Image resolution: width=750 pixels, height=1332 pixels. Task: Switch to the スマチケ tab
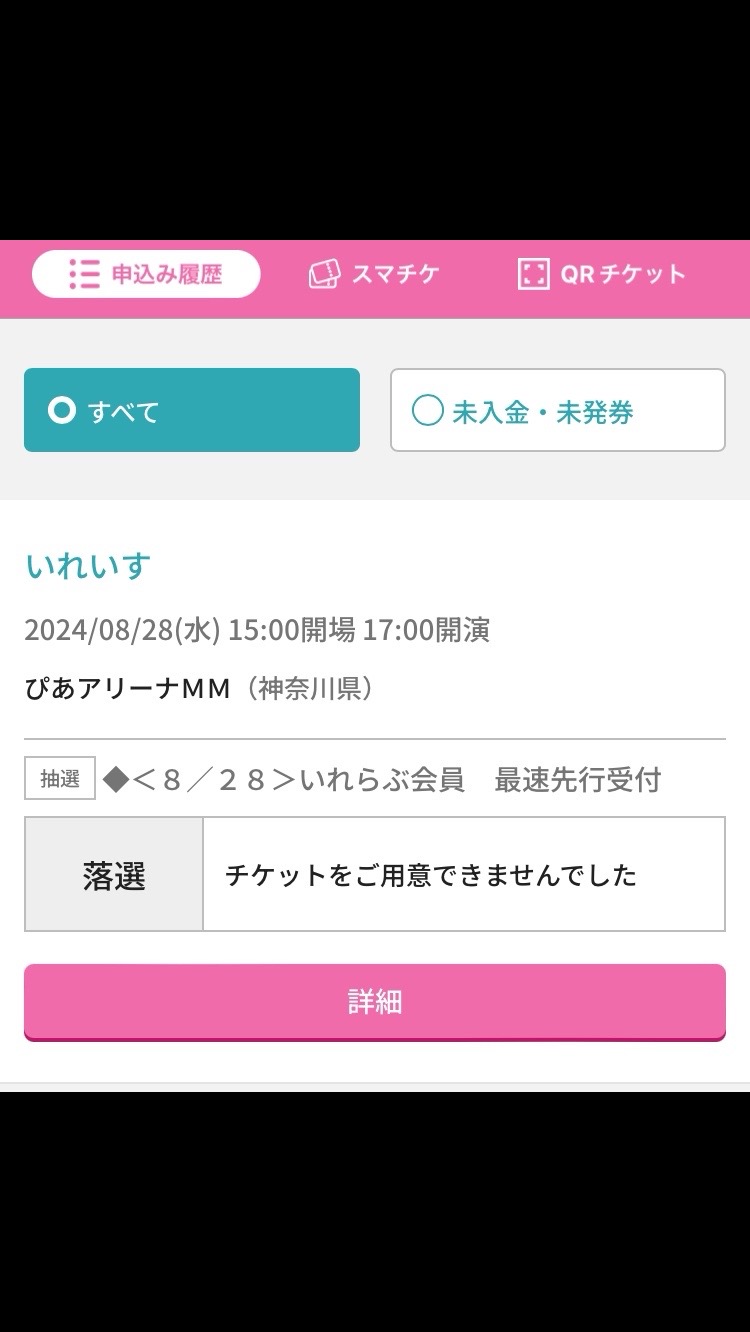tap(374, 274)
